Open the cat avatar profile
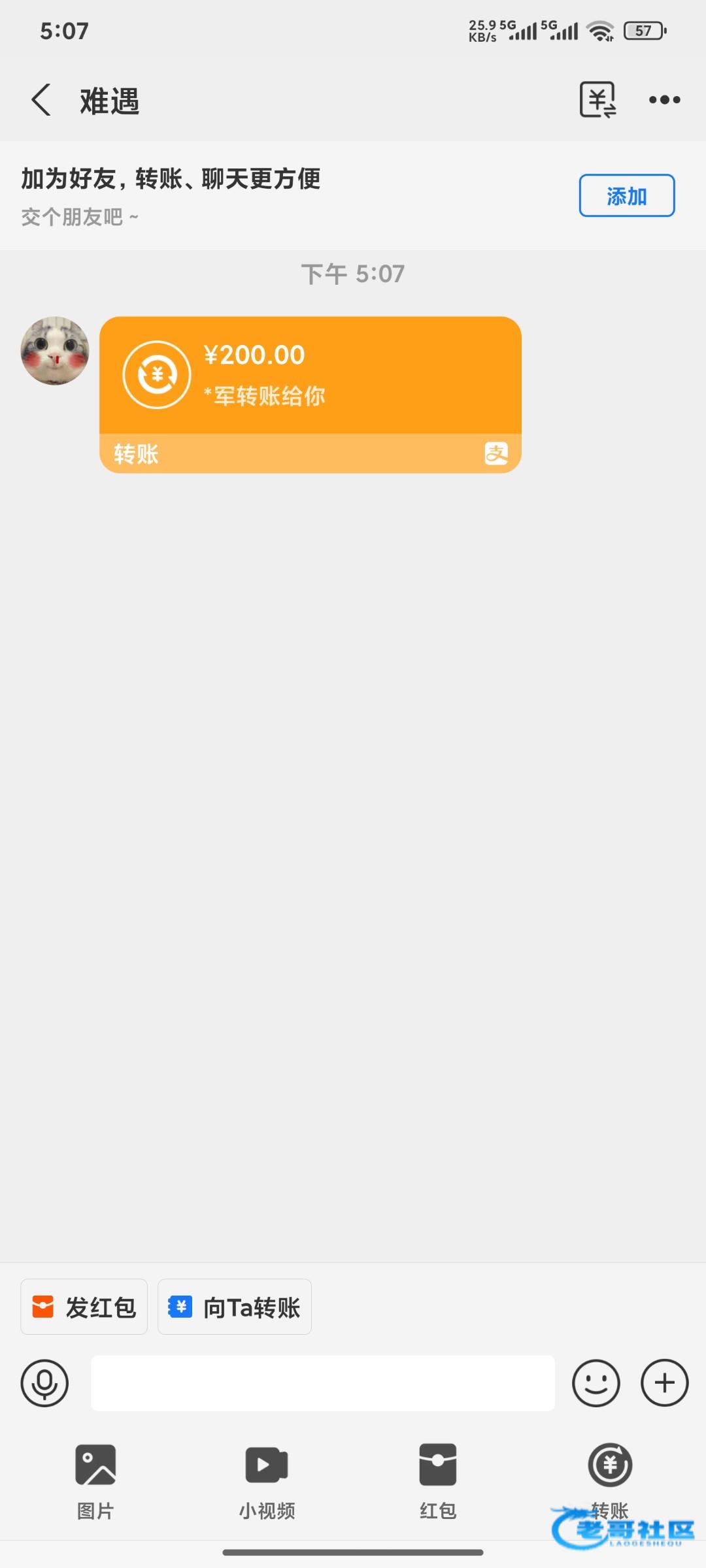706x1568 pixels. click(x=55, y=351)
